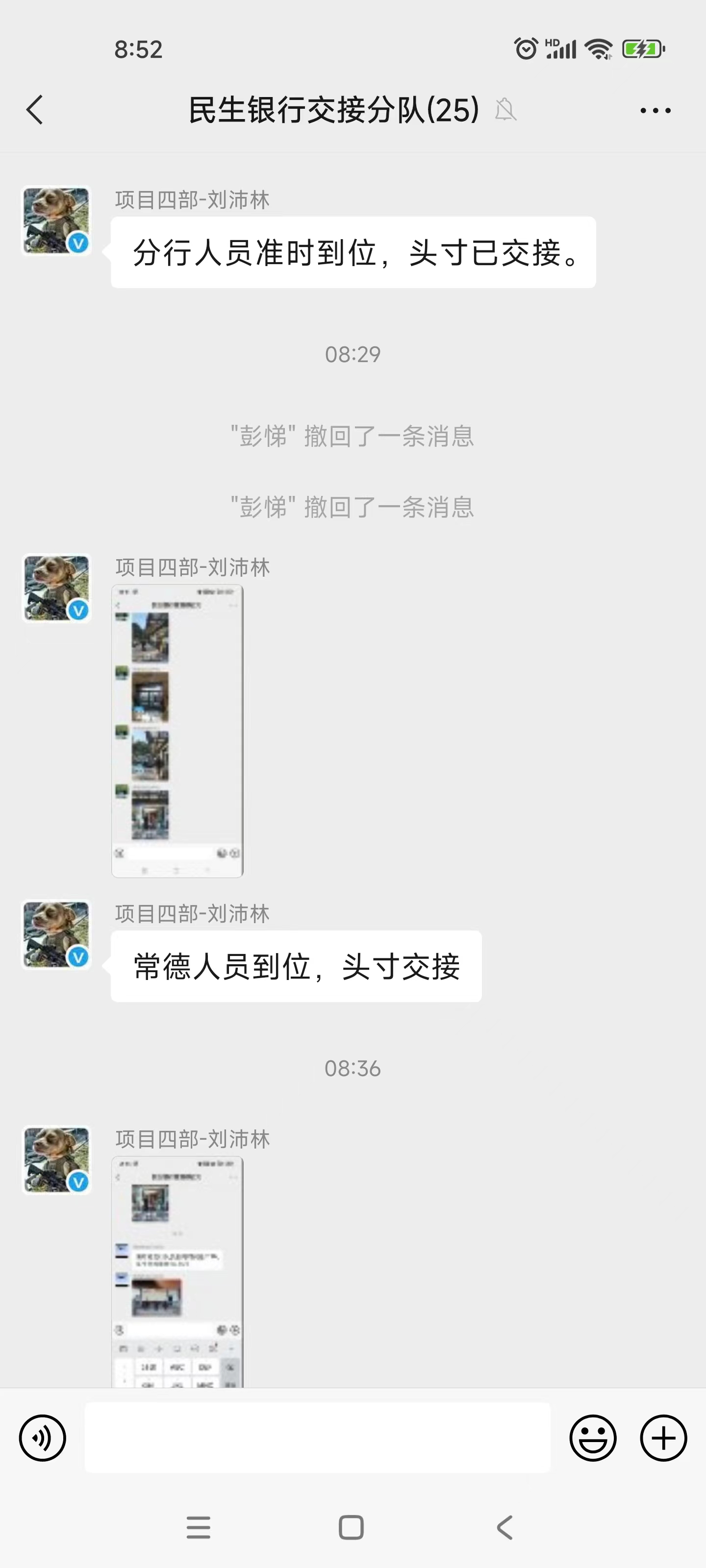Open the plus attachments menu
This screenshot has height=1568, width=706.
click(x=663, y=1438)
